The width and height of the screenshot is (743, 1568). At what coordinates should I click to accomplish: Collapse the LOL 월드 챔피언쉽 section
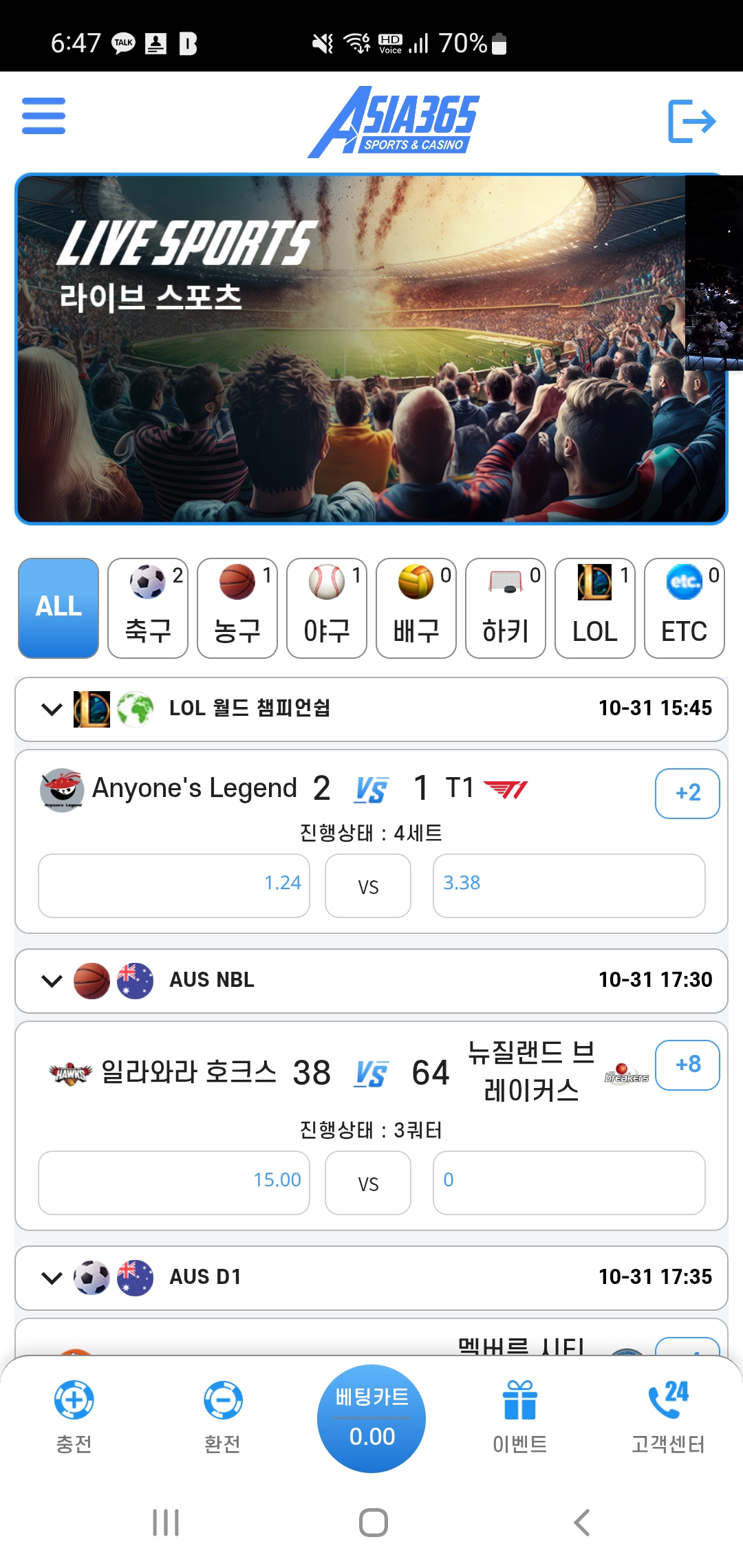pos(50,709)
